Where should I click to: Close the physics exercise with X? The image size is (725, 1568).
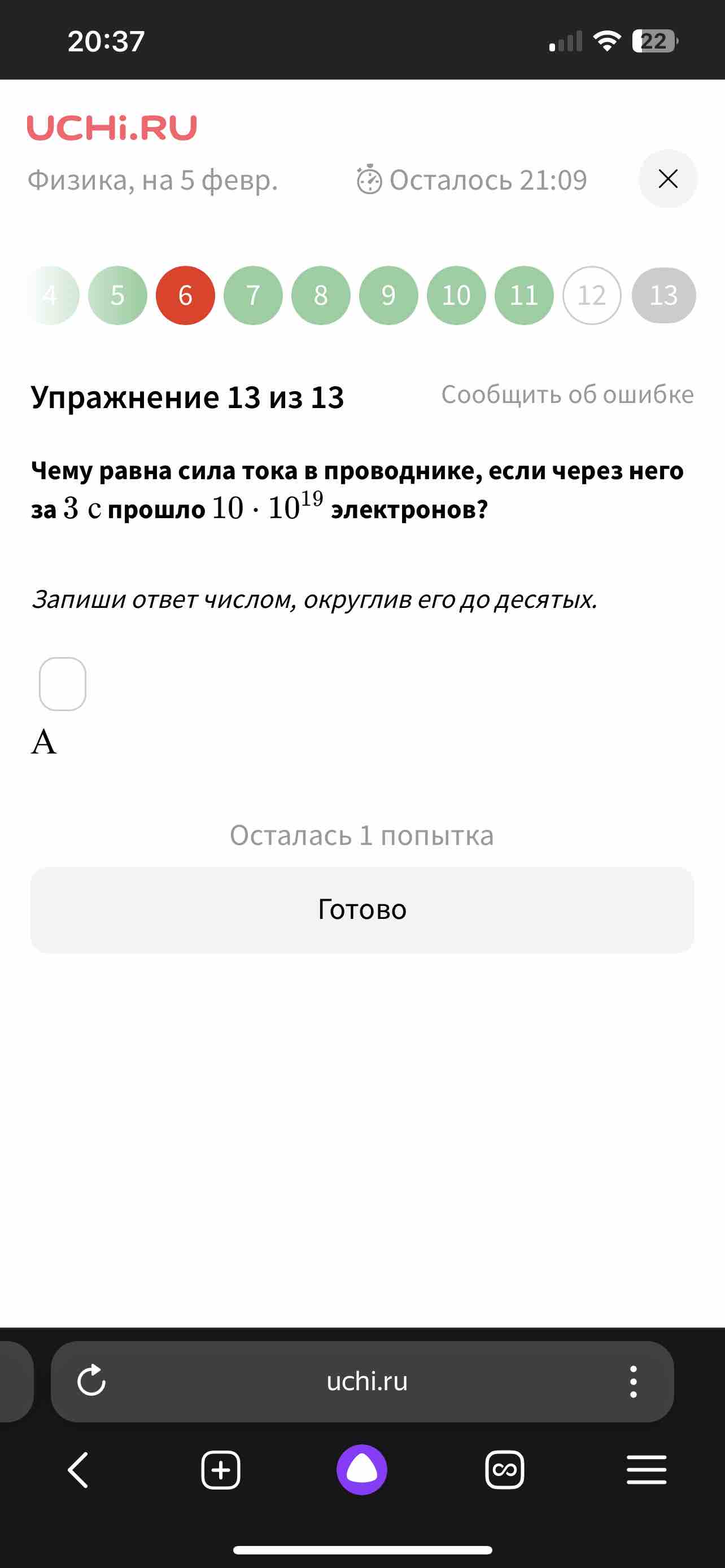(668, 179)
